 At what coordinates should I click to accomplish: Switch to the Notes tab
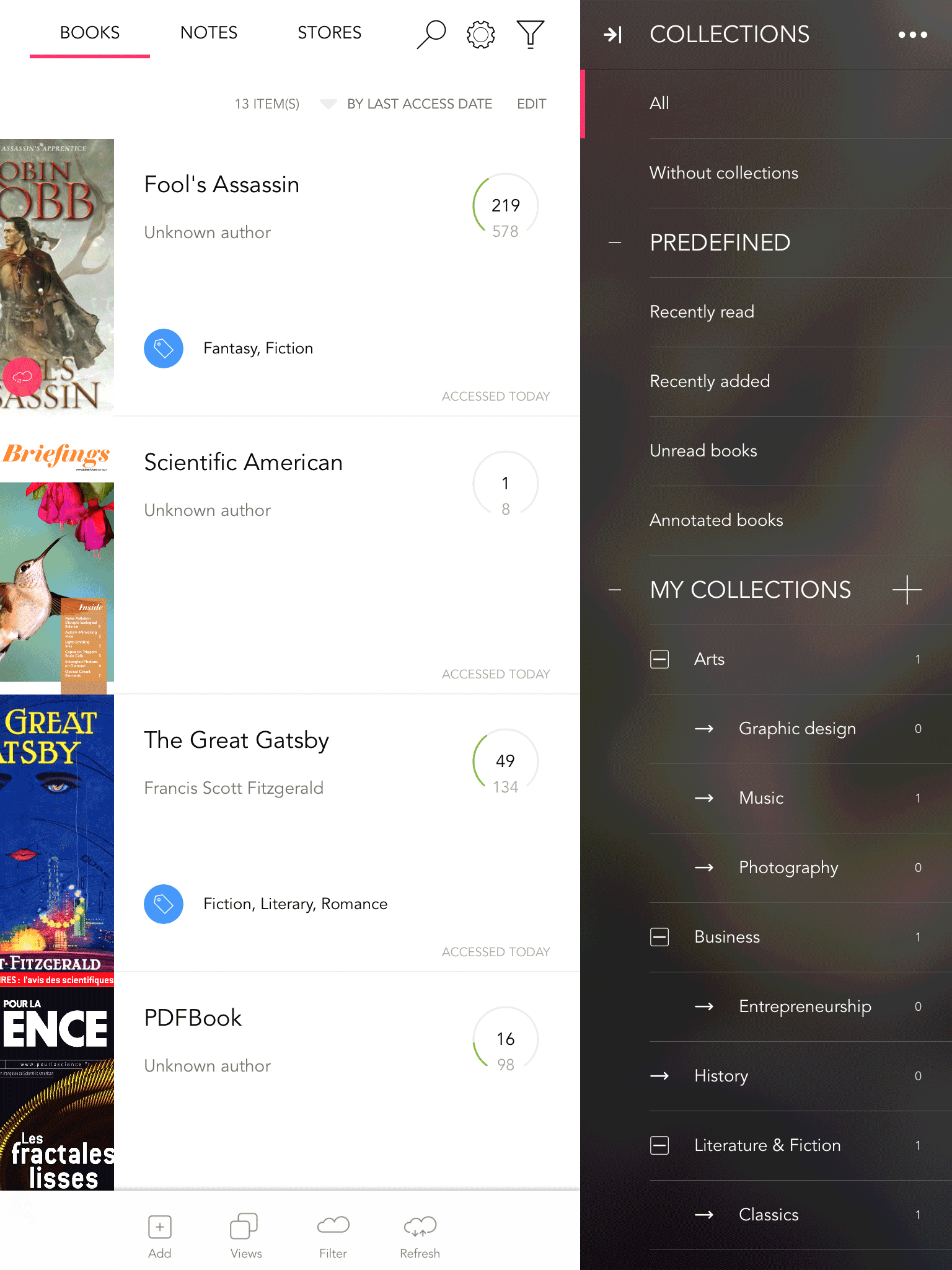pos(209,33)
